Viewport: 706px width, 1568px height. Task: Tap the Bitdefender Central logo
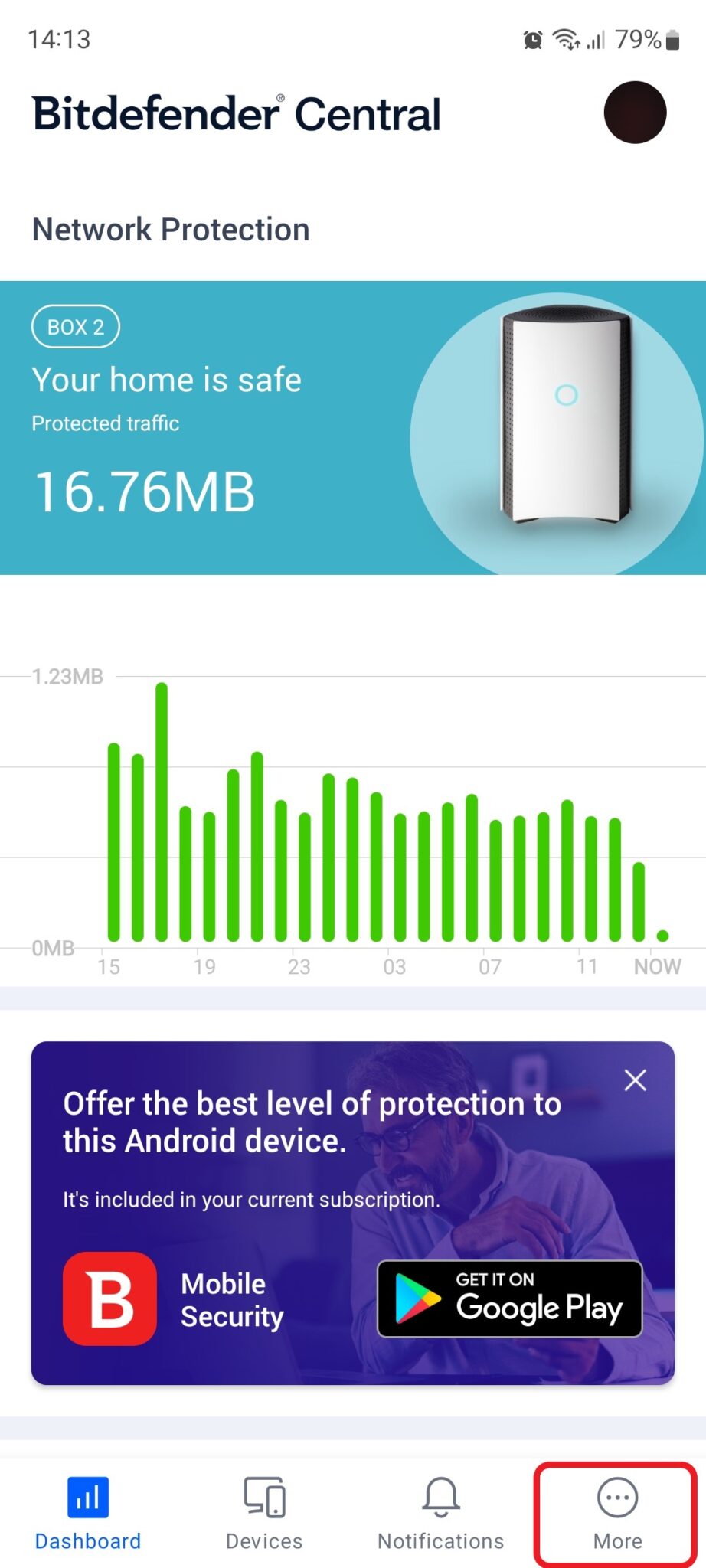point(235,112)
